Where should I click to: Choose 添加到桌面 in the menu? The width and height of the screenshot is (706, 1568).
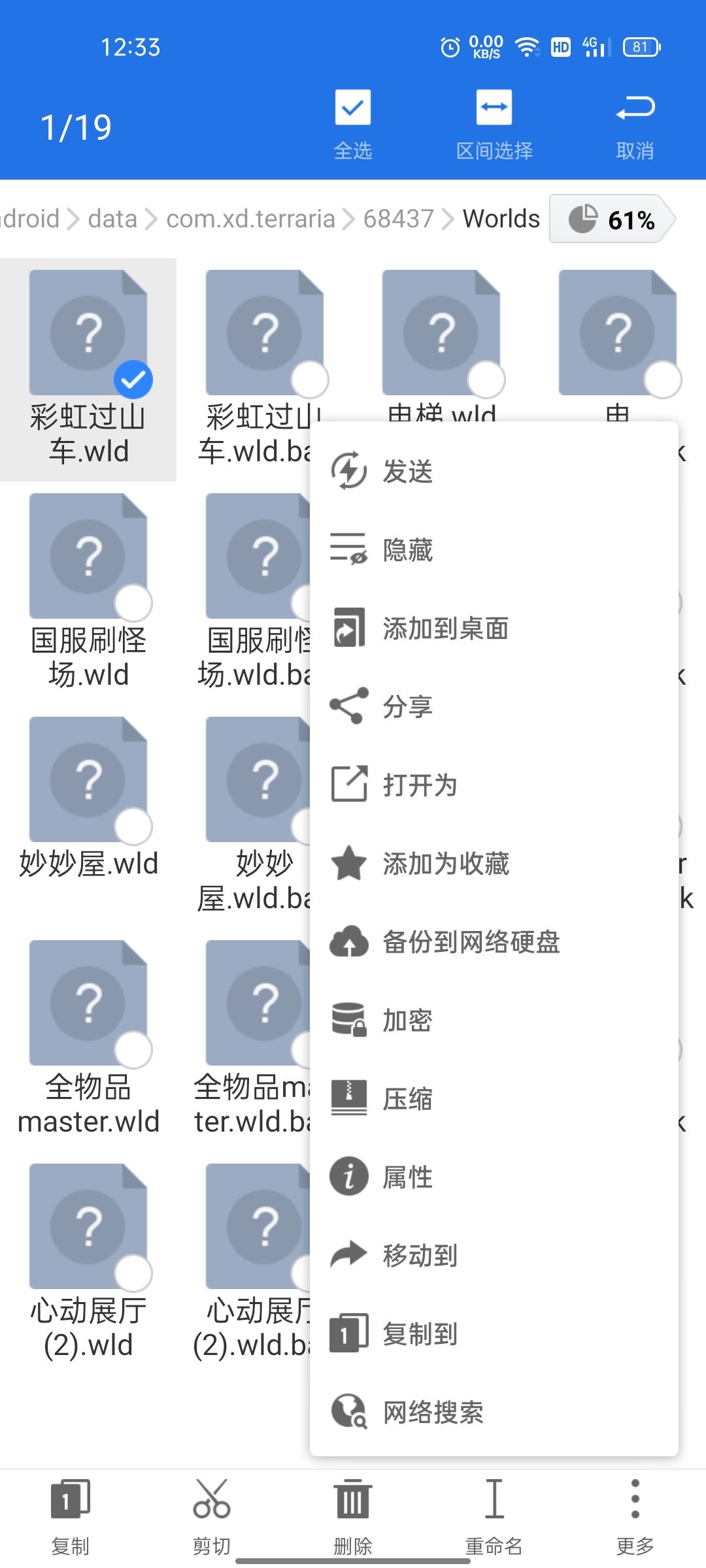(x=494, y=628)
